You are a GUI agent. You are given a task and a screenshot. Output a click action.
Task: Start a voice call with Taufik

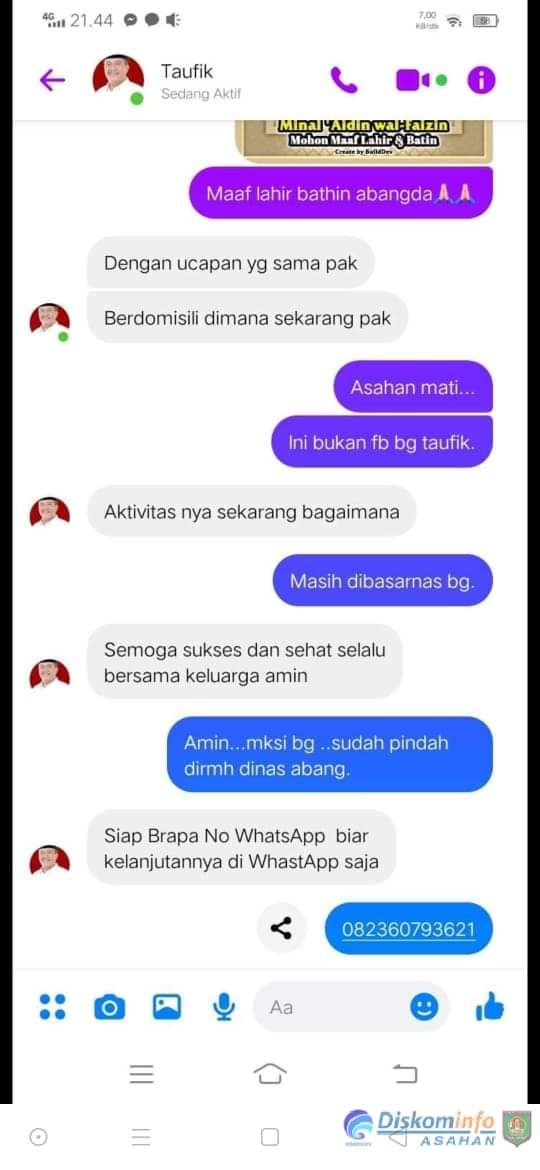point(344,81)
